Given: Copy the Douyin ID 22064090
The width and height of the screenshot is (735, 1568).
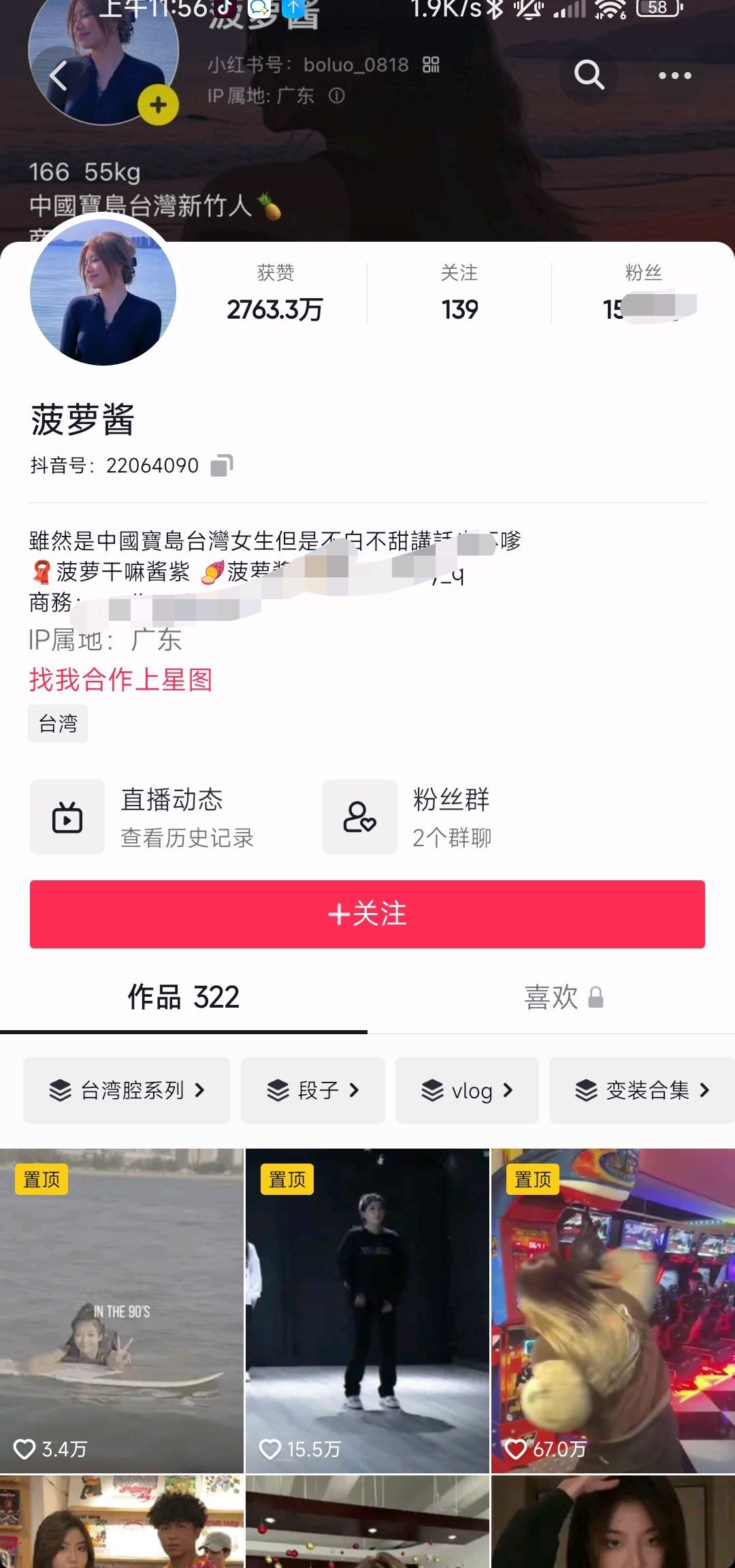Looking at the screenshot, I should [x=222, y=466].
